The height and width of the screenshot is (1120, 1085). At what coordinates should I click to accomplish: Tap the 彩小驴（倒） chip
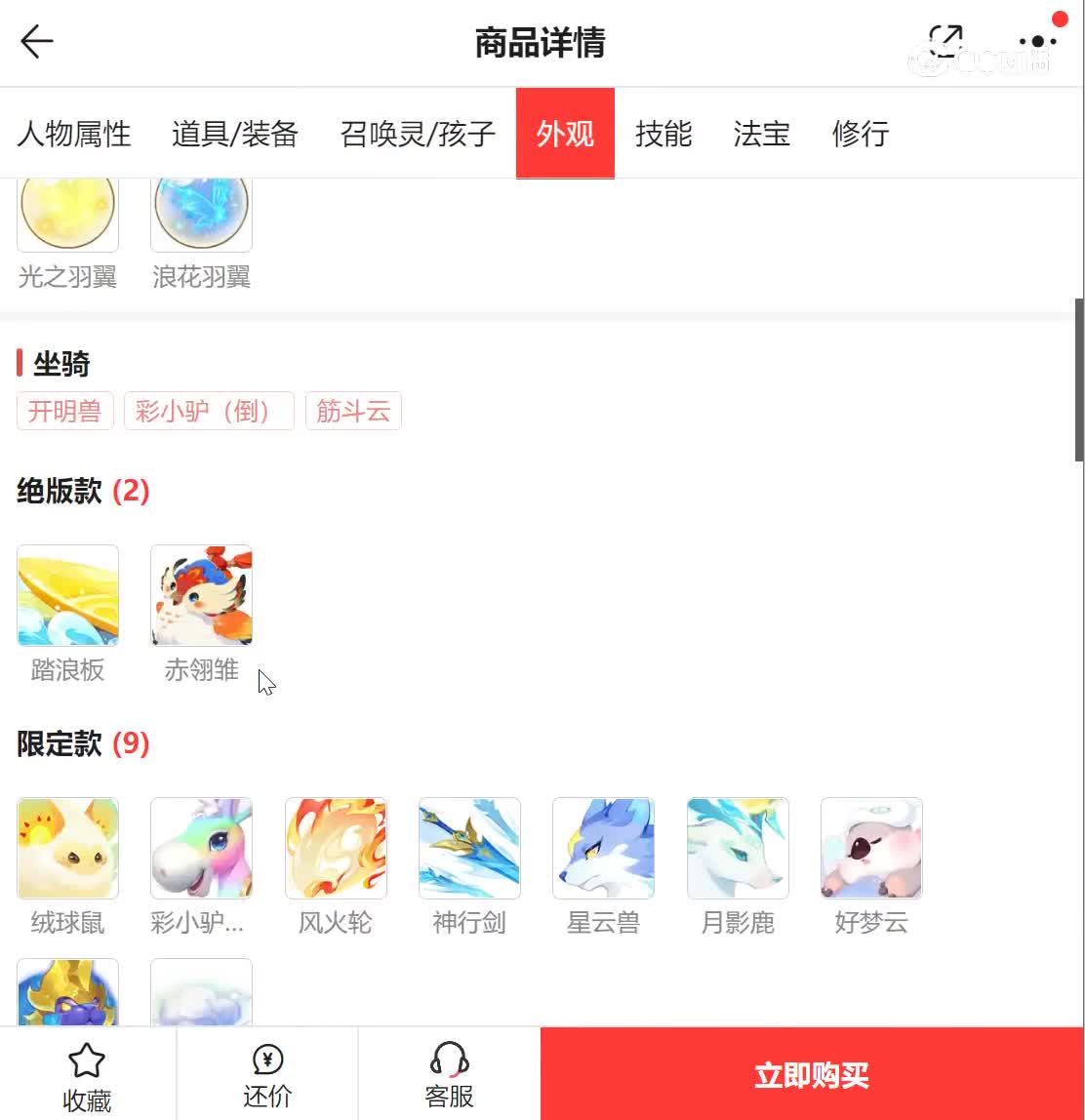tap(209, 412)
